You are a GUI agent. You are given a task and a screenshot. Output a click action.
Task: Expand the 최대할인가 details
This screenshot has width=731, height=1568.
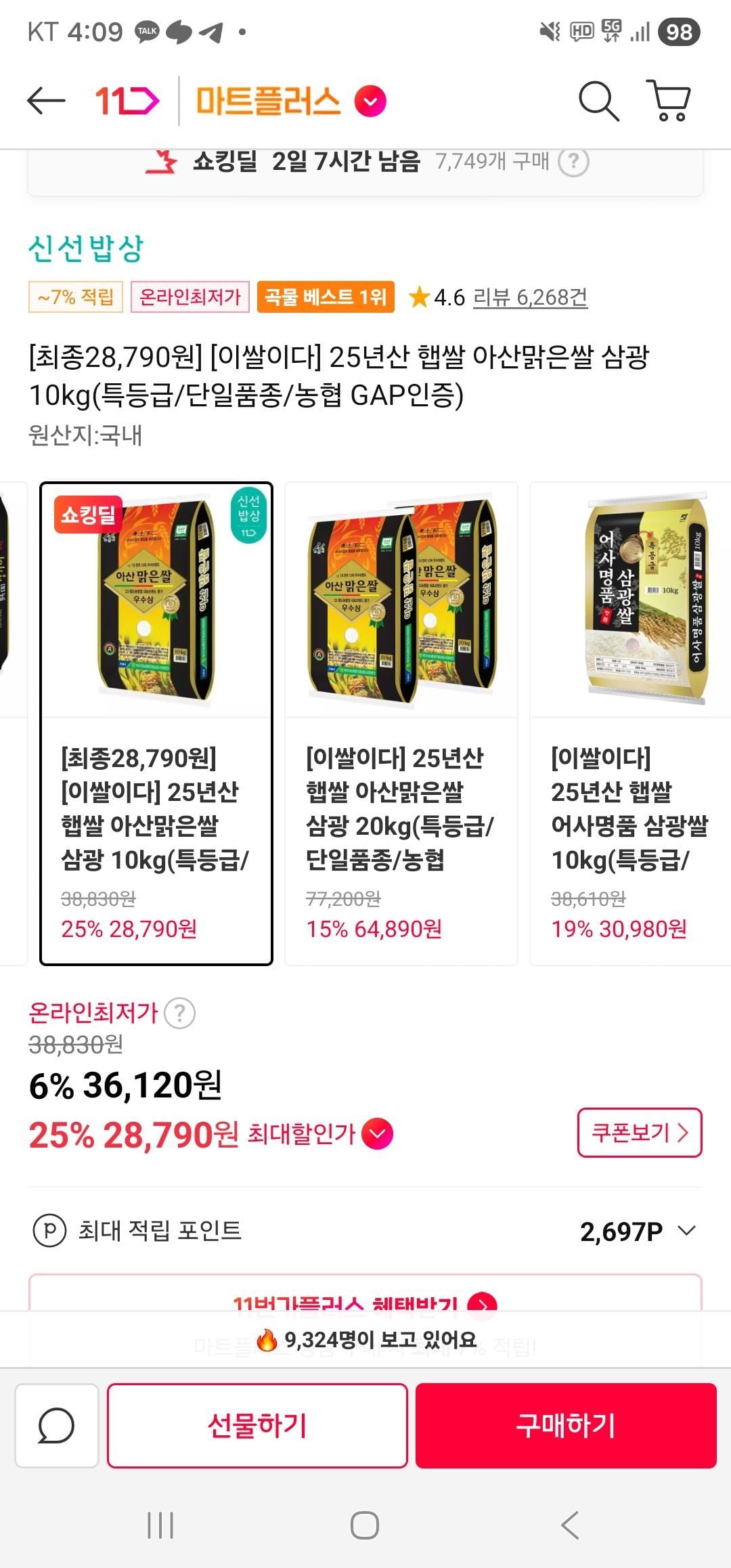coord(377,1134)
